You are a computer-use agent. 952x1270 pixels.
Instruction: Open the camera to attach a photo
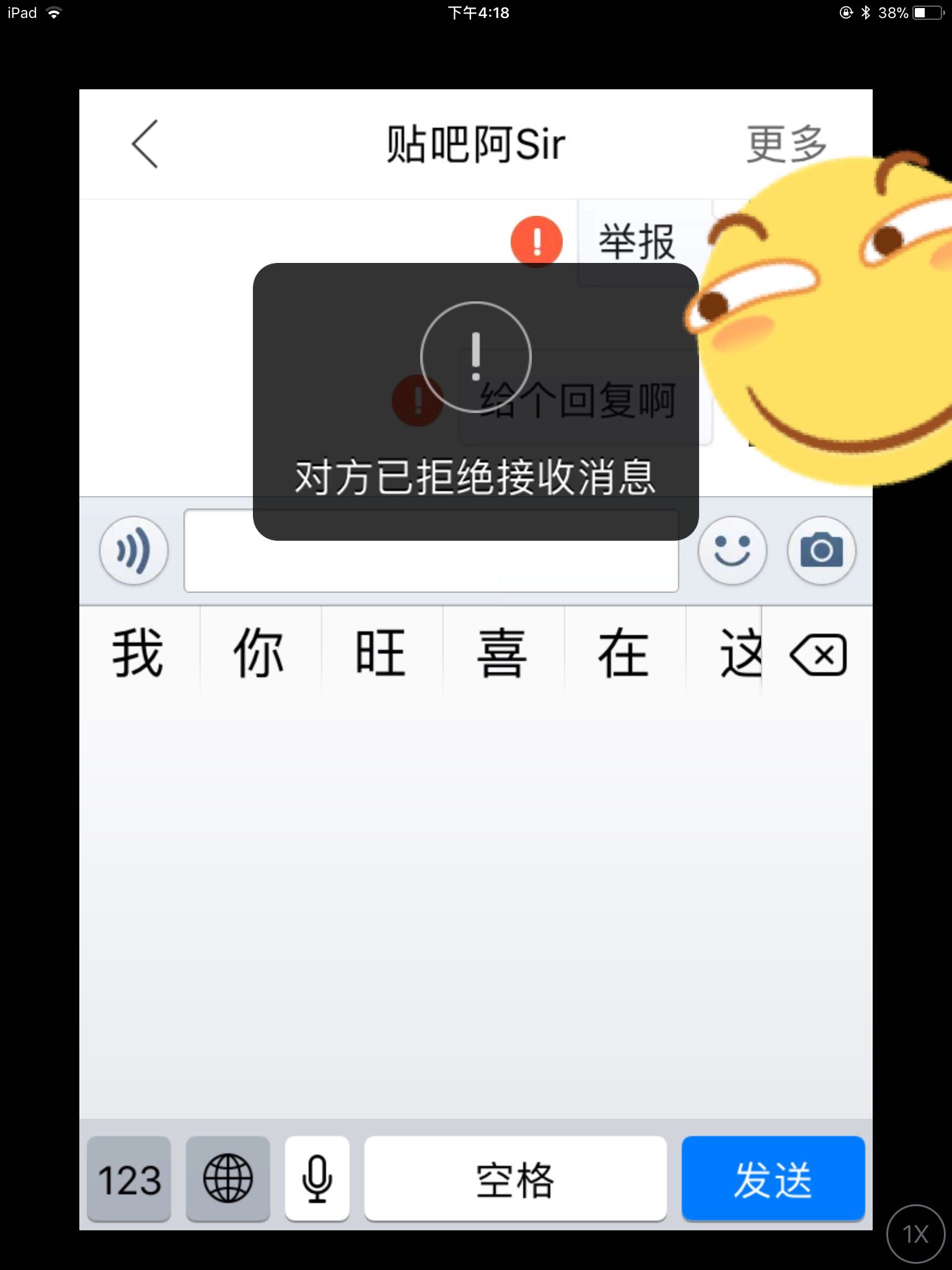(x=821, y=551)
